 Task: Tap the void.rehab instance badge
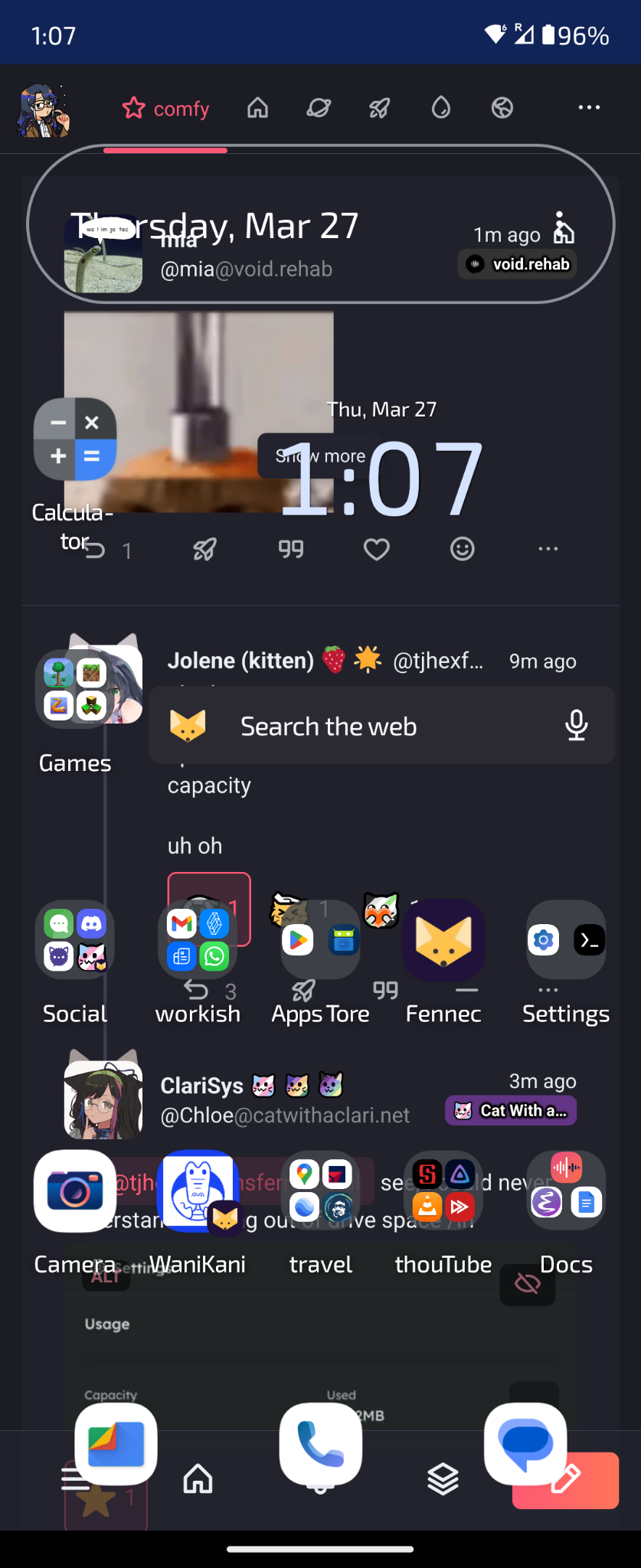[x=517, y=263]
